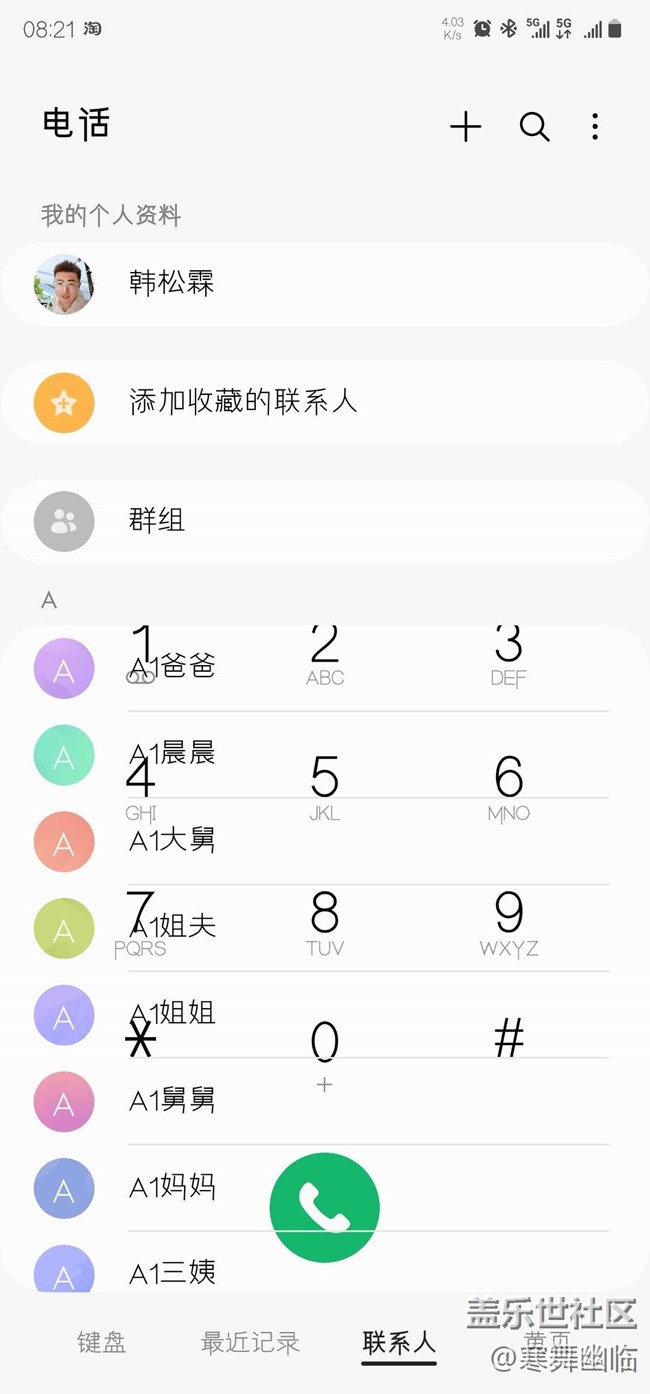
Task: Open contact A1大舅
Action: pyautogui.click(x=325, y=841)
